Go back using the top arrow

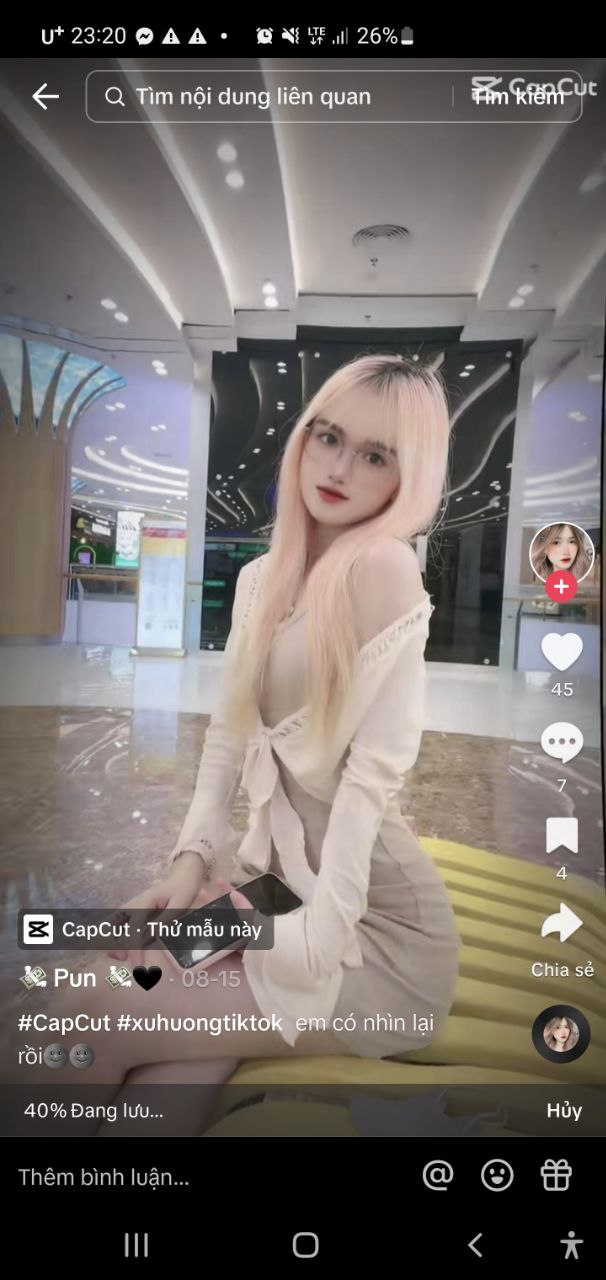pos(45,96)
